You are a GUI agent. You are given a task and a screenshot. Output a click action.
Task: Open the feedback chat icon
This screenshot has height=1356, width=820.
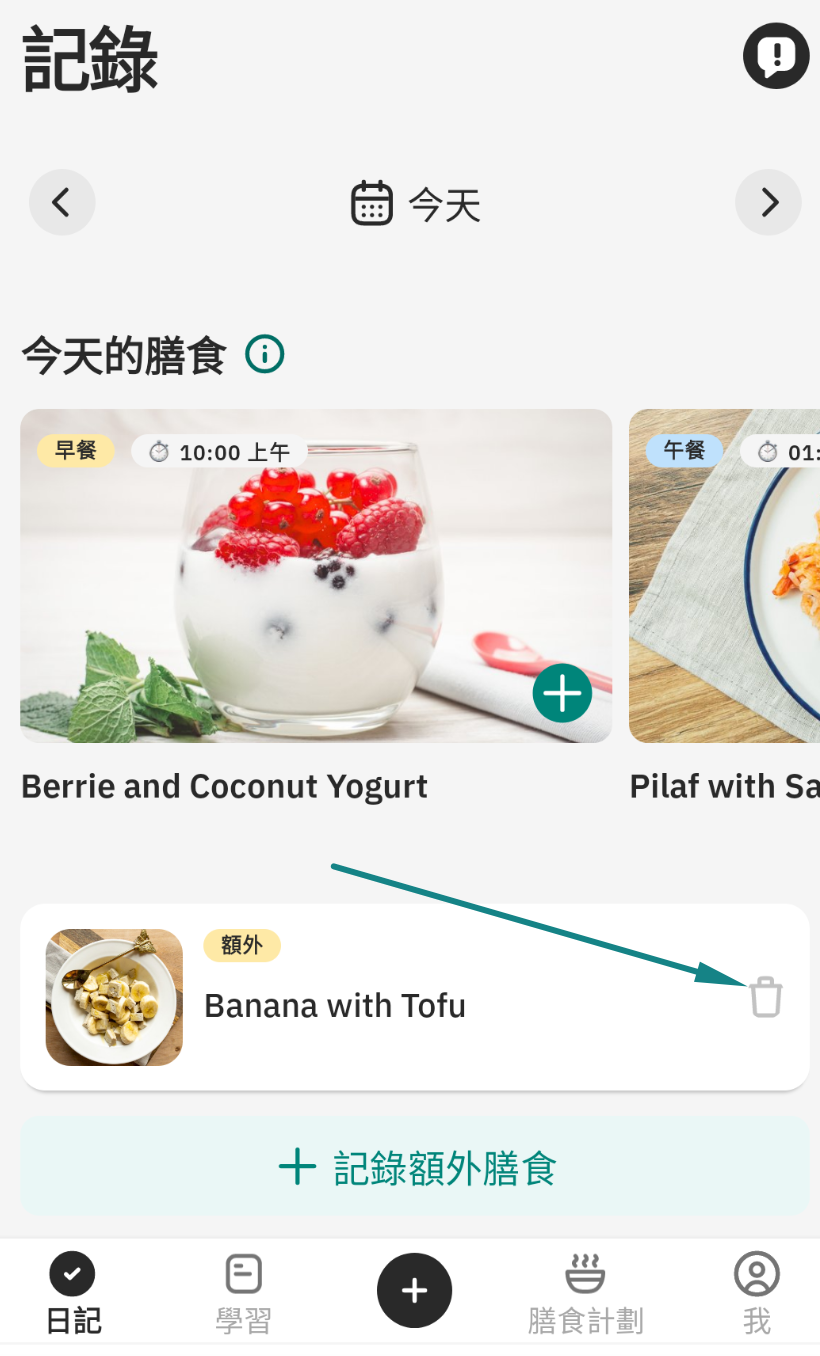tap(775, 55)
